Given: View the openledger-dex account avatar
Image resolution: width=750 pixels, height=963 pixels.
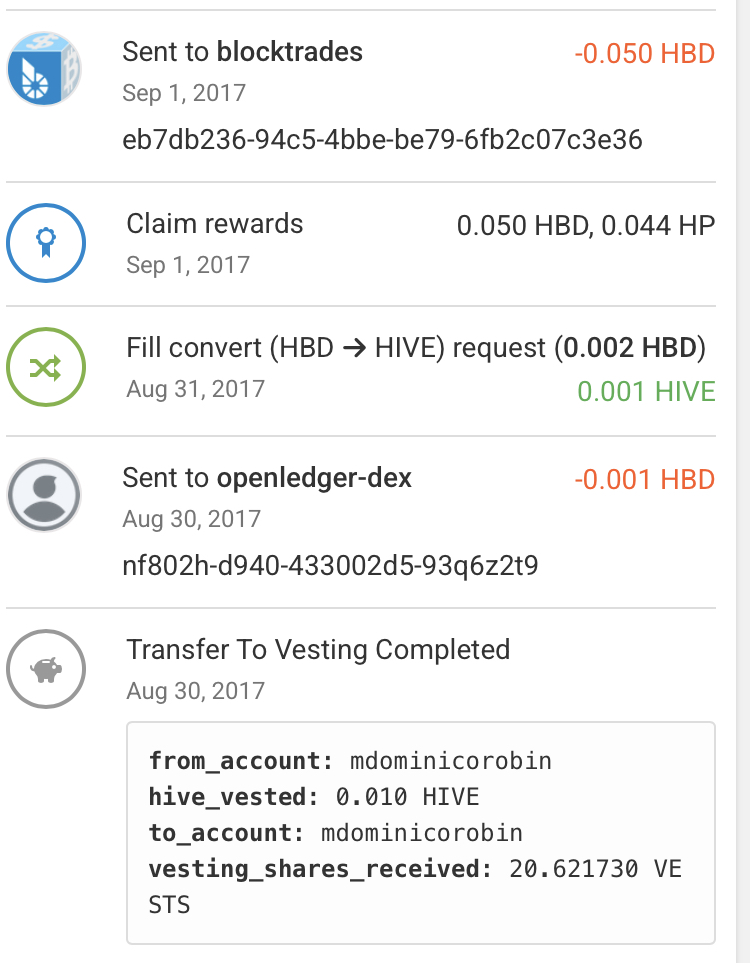Looking at the screenshot, I should click(45, 495).
